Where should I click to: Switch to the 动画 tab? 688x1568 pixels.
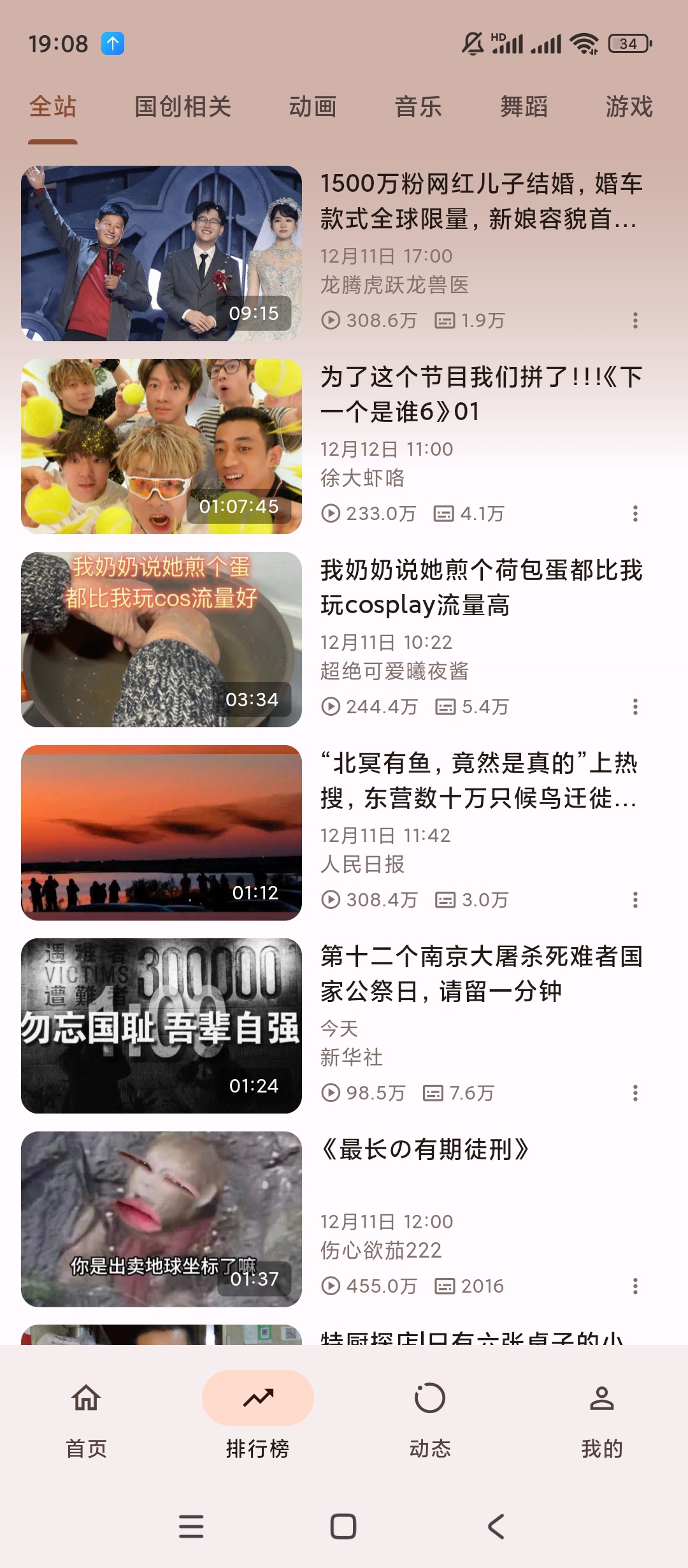tap(313, 106)
